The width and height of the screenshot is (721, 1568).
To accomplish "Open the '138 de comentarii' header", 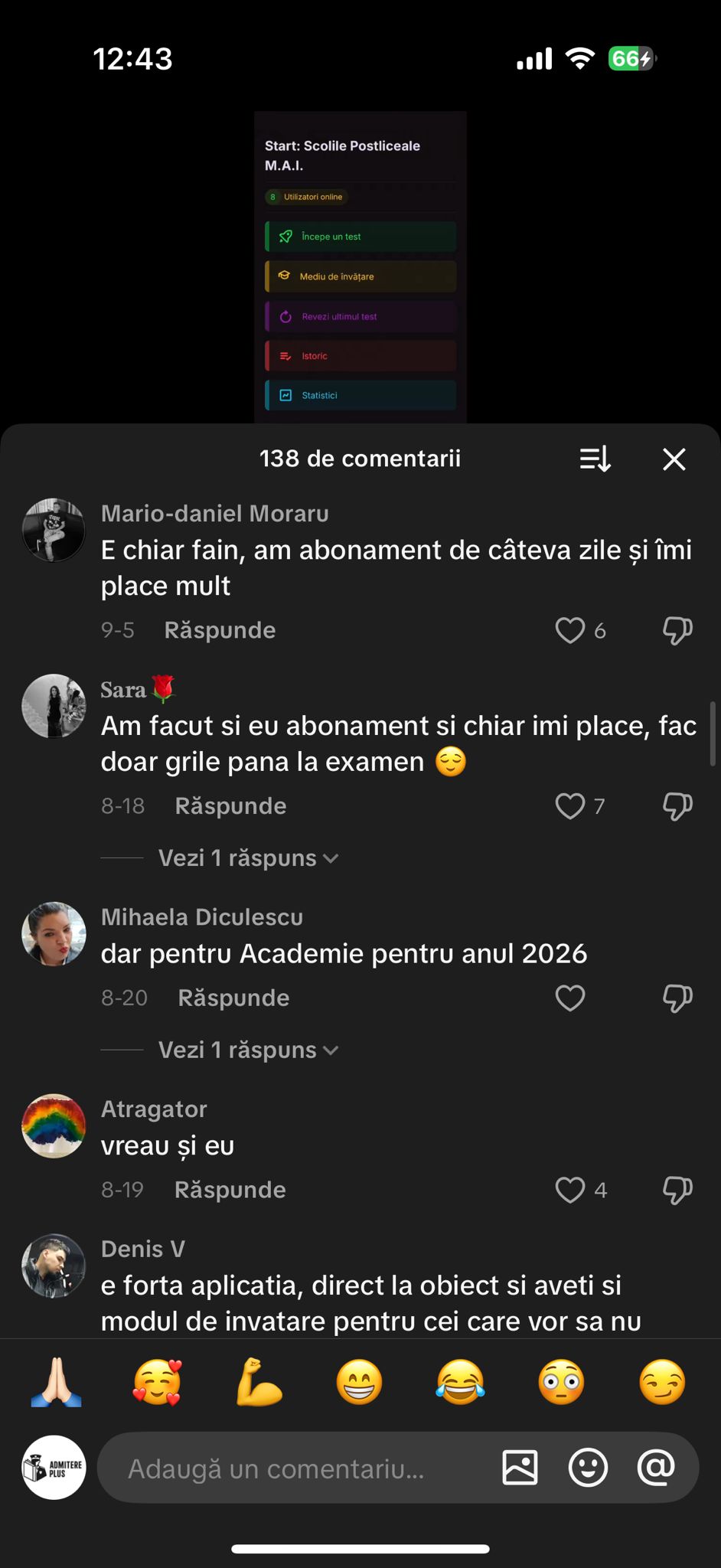I will (x=360, y=459).
